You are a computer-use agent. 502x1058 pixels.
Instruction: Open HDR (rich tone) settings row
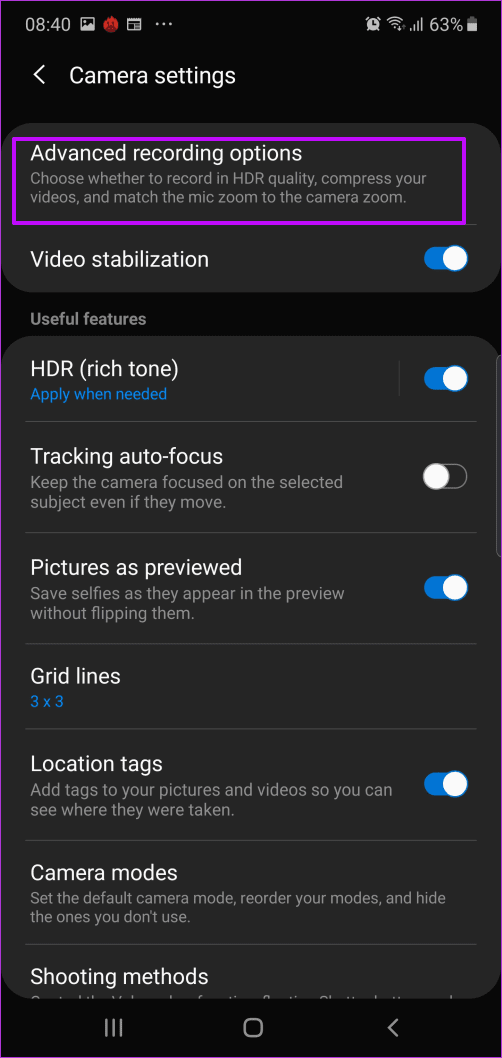pyautogui.click(x=213, y=379)
